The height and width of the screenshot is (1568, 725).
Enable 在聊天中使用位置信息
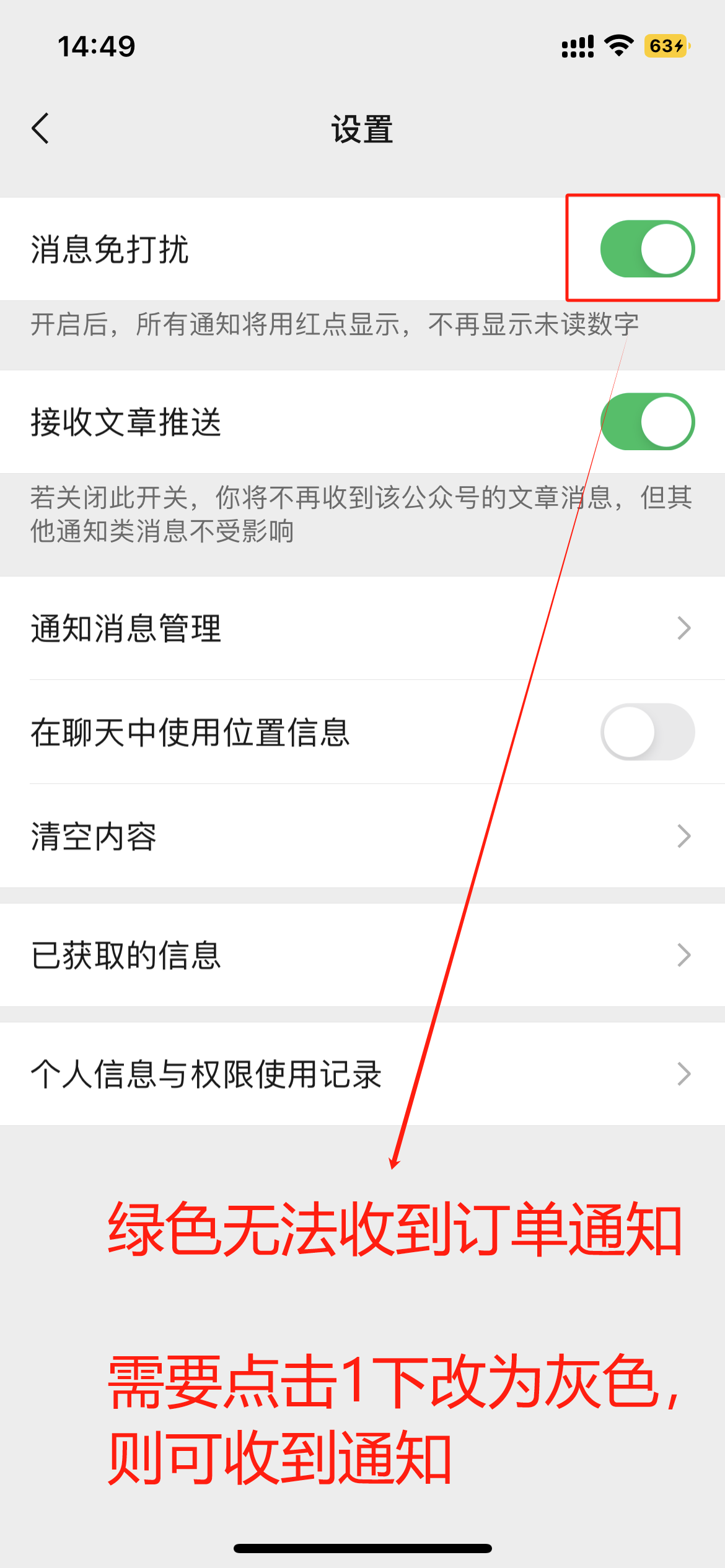(648, 732)
